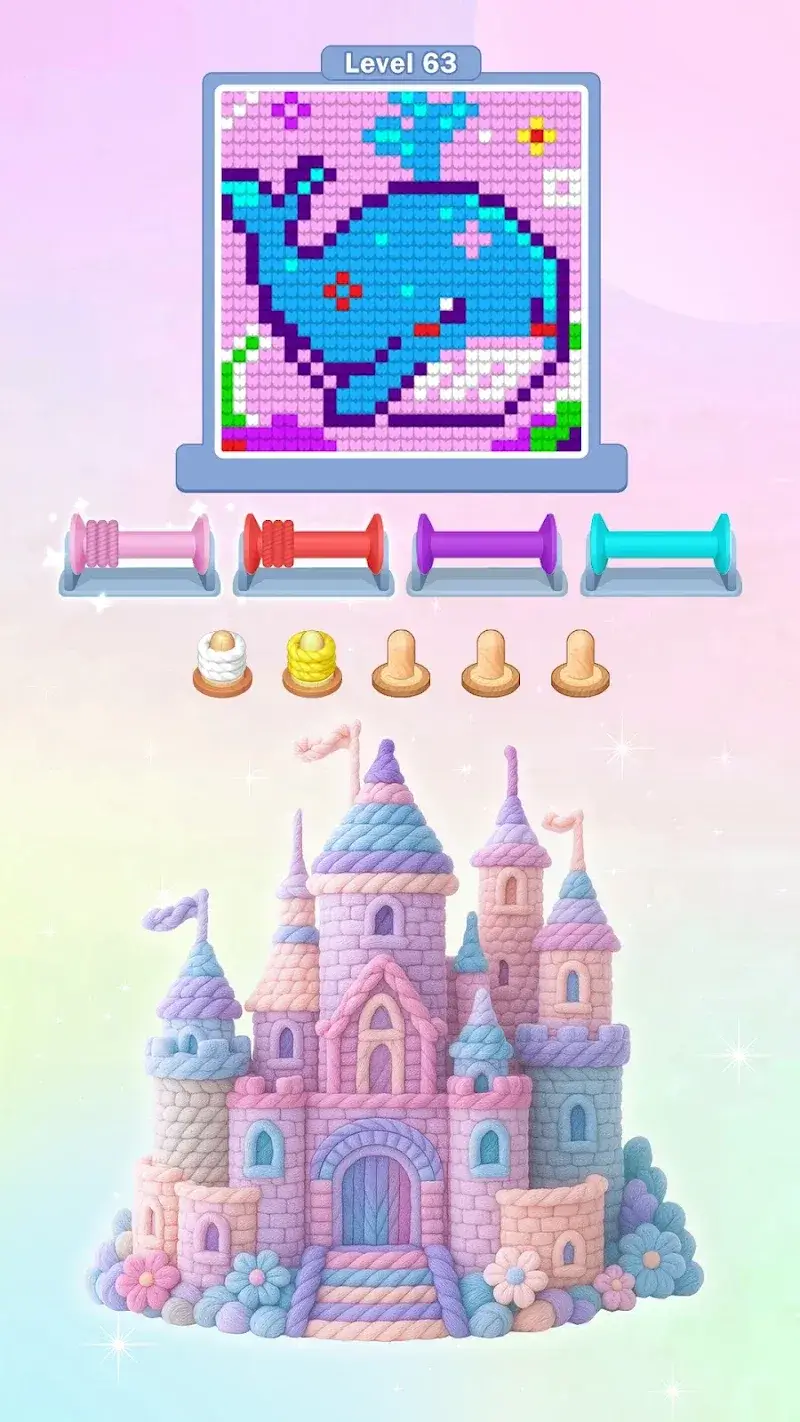Tap the empty purple spool
This screenshot has height=1422, width=800.
pyautogui.click(x=487, y=545)
